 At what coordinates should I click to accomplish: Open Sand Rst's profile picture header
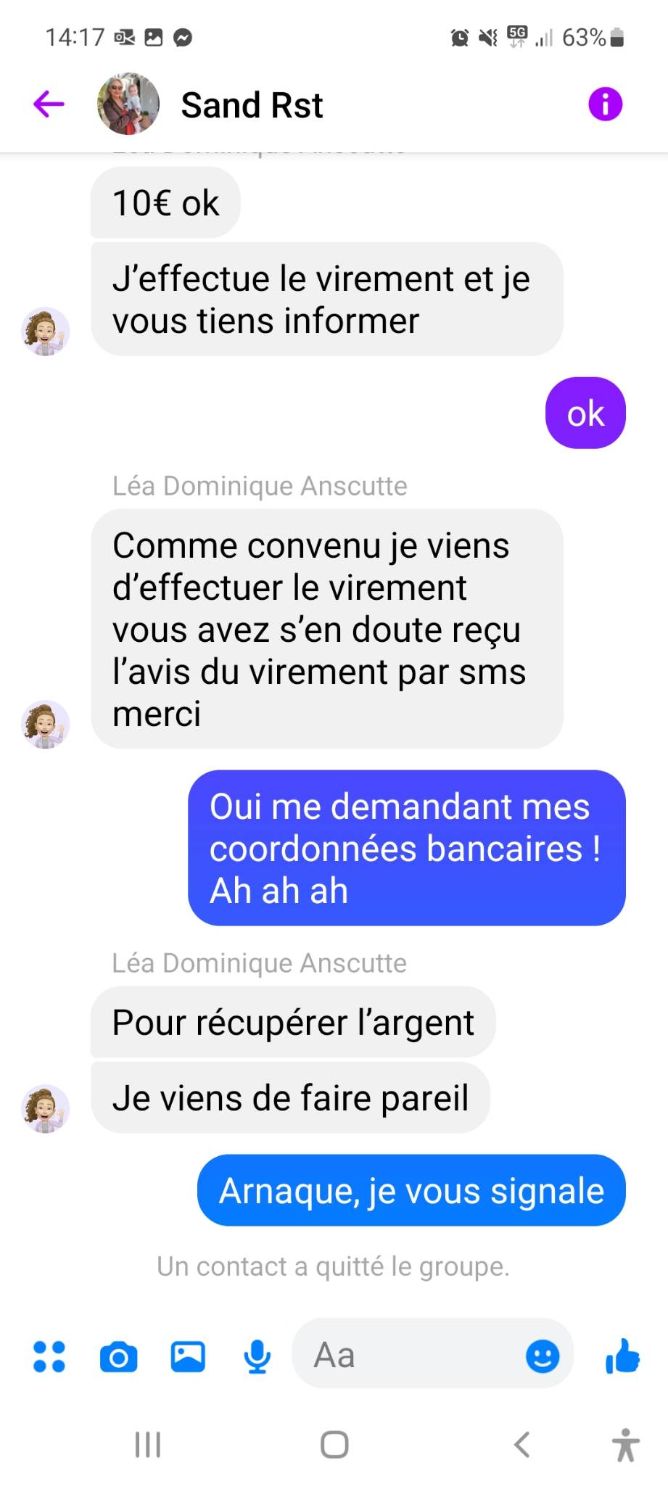(x=128, y=104)
